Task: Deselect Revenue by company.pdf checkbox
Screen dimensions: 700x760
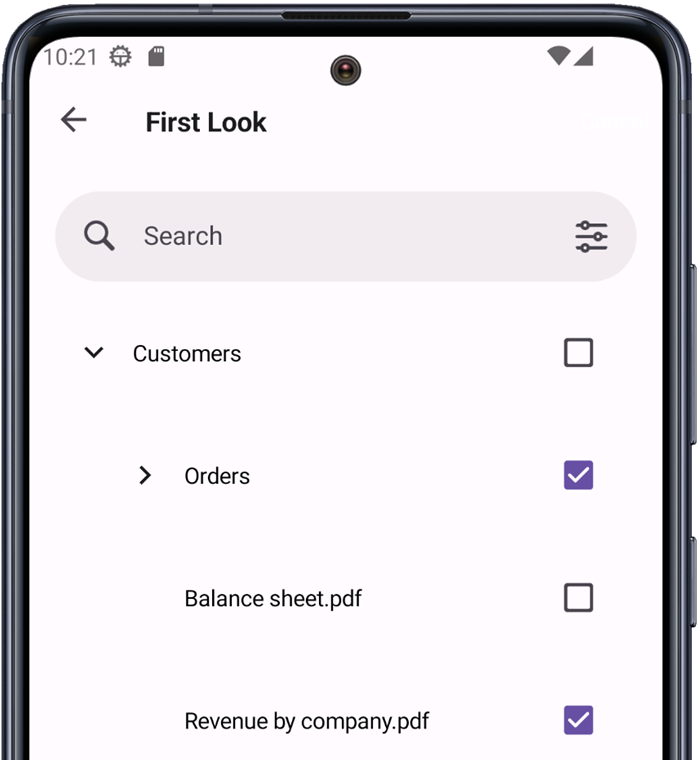Action: click(578, 720)
